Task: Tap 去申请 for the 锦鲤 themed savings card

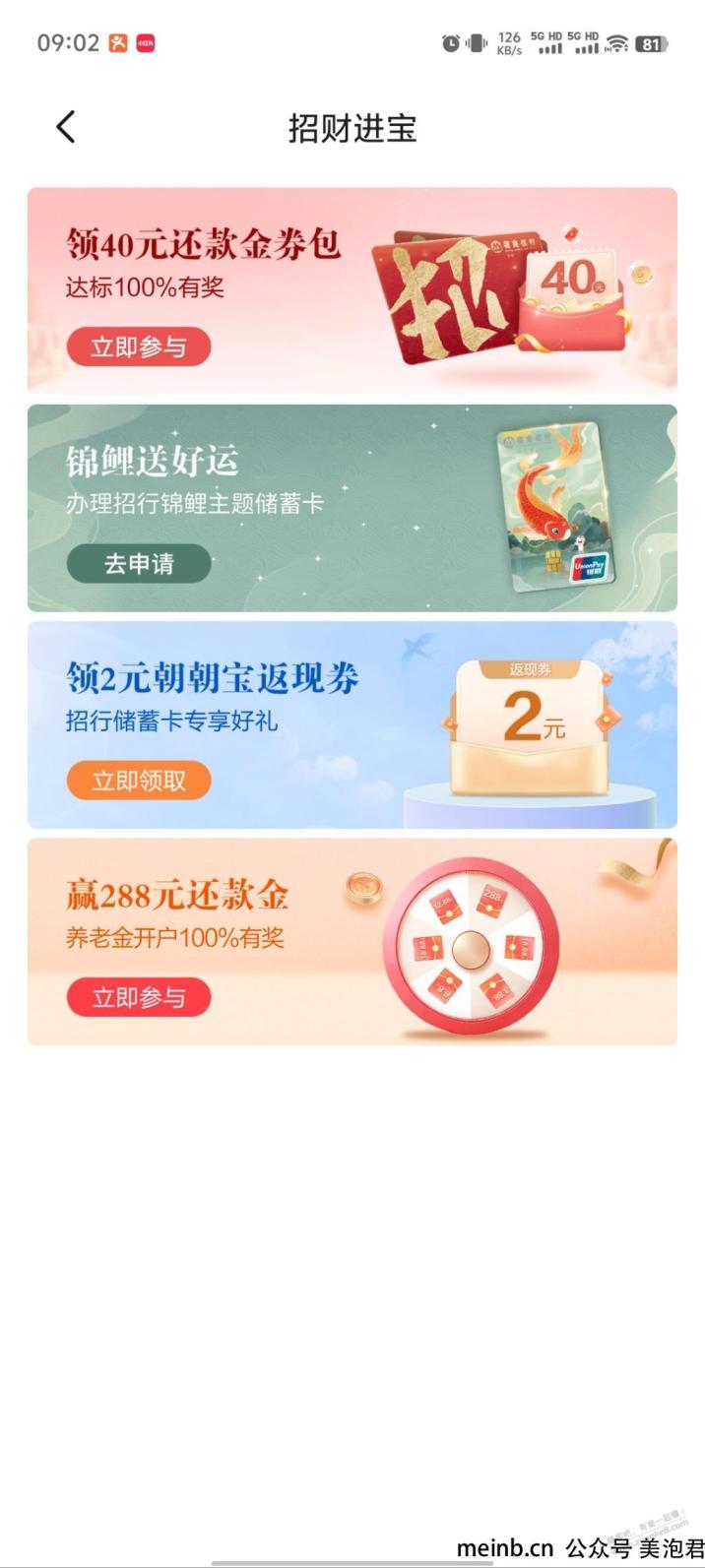Action: click(139, 564)
